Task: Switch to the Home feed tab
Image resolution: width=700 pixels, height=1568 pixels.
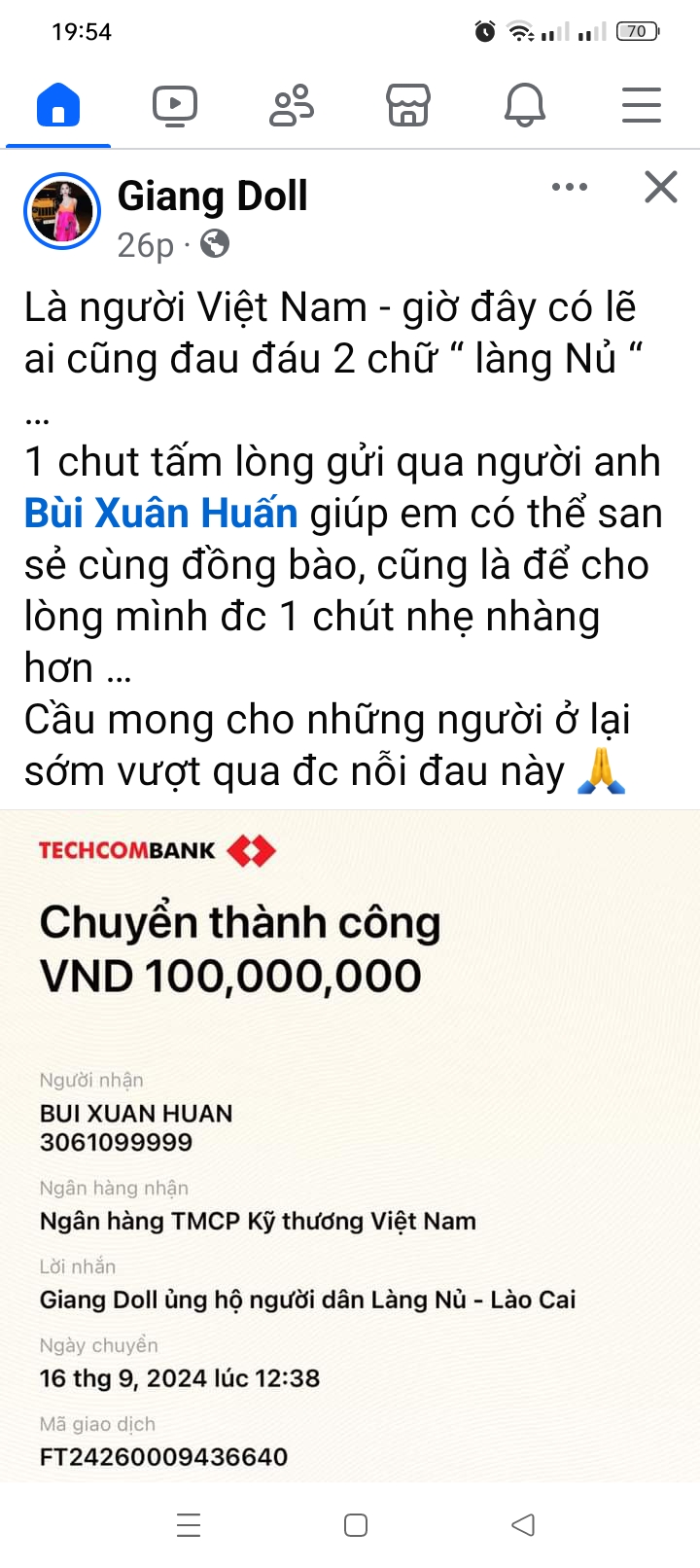Action: point(58,105)
